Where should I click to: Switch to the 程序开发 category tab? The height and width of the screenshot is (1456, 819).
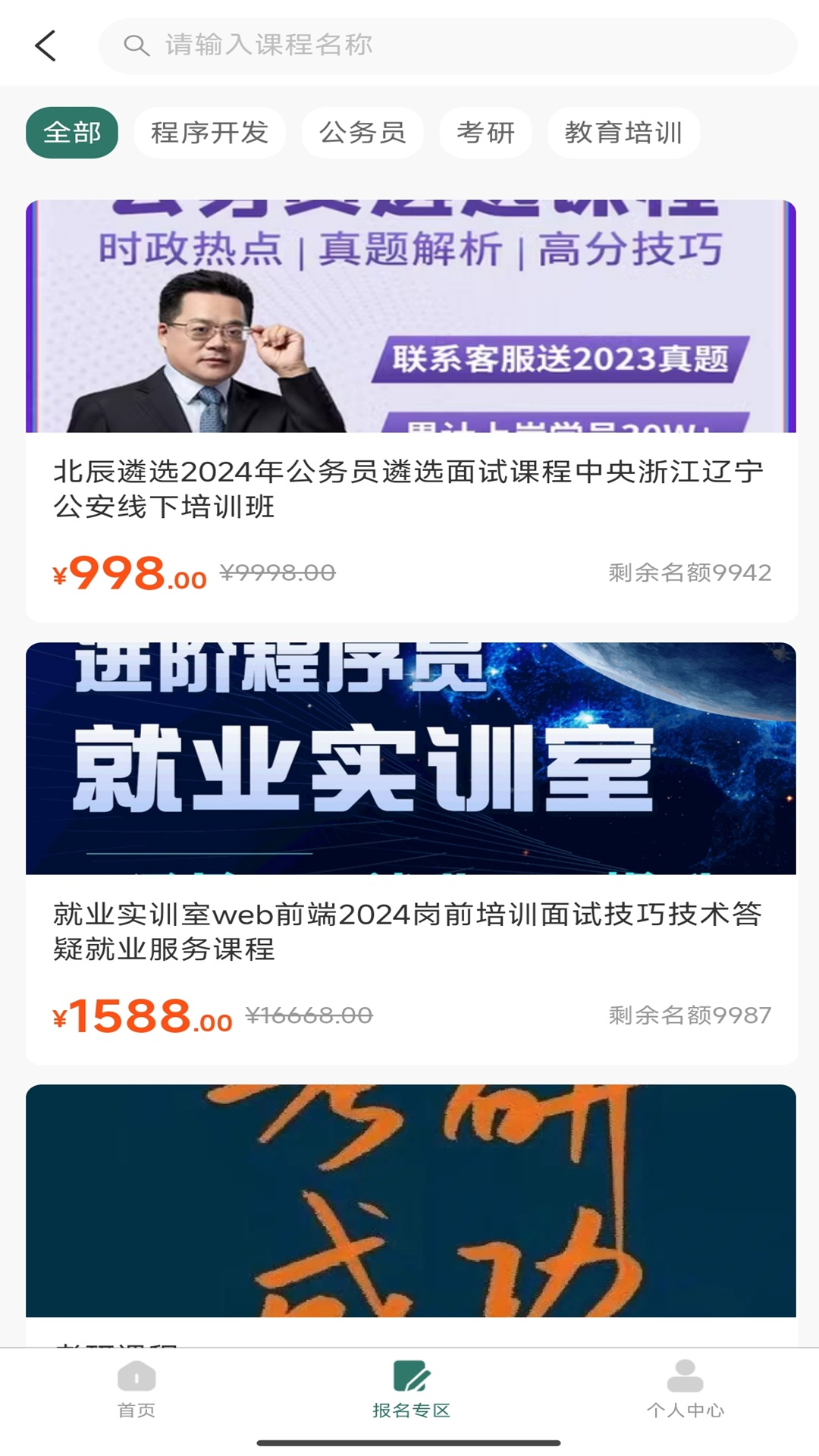click(209, 132)
